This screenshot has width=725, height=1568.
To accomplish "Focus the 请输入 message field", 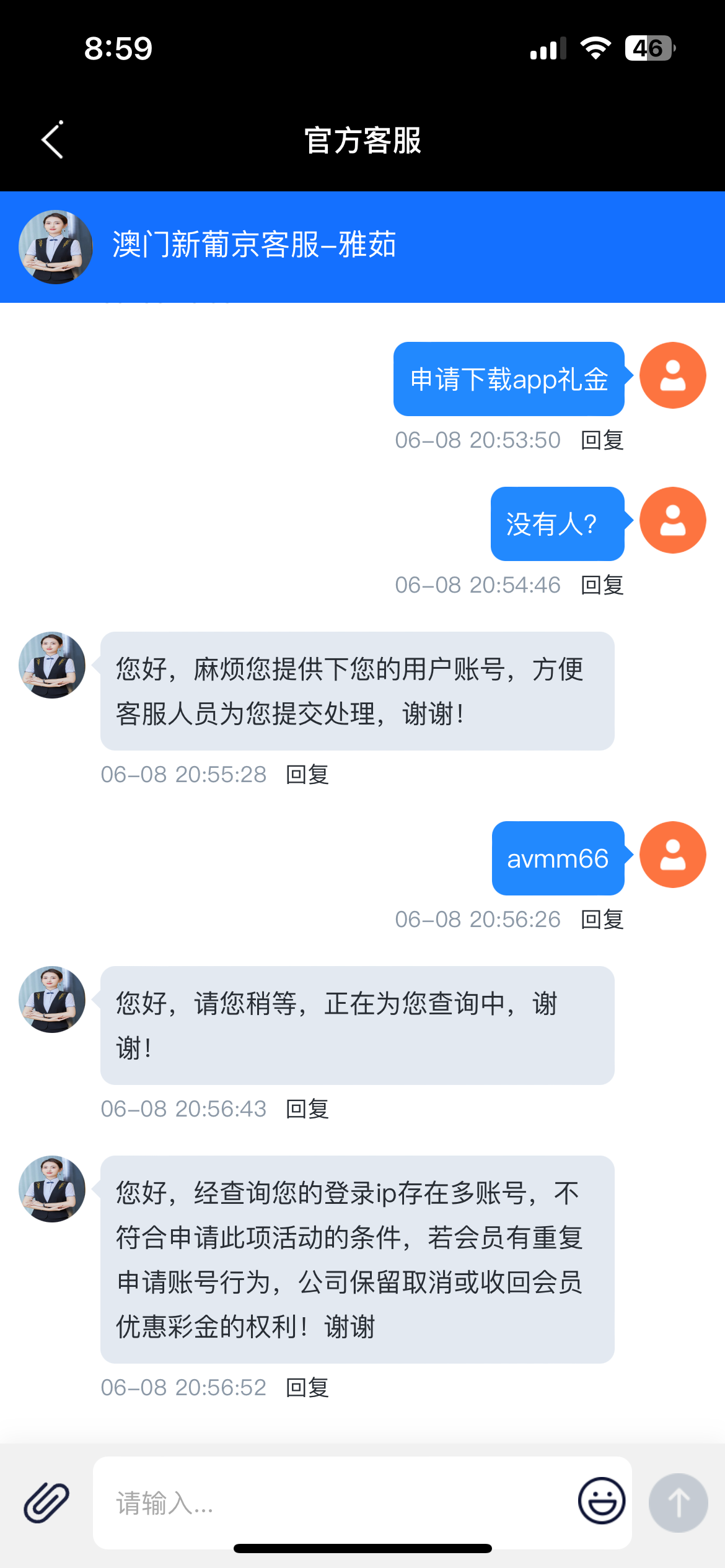I will (x=335, y=1502).
